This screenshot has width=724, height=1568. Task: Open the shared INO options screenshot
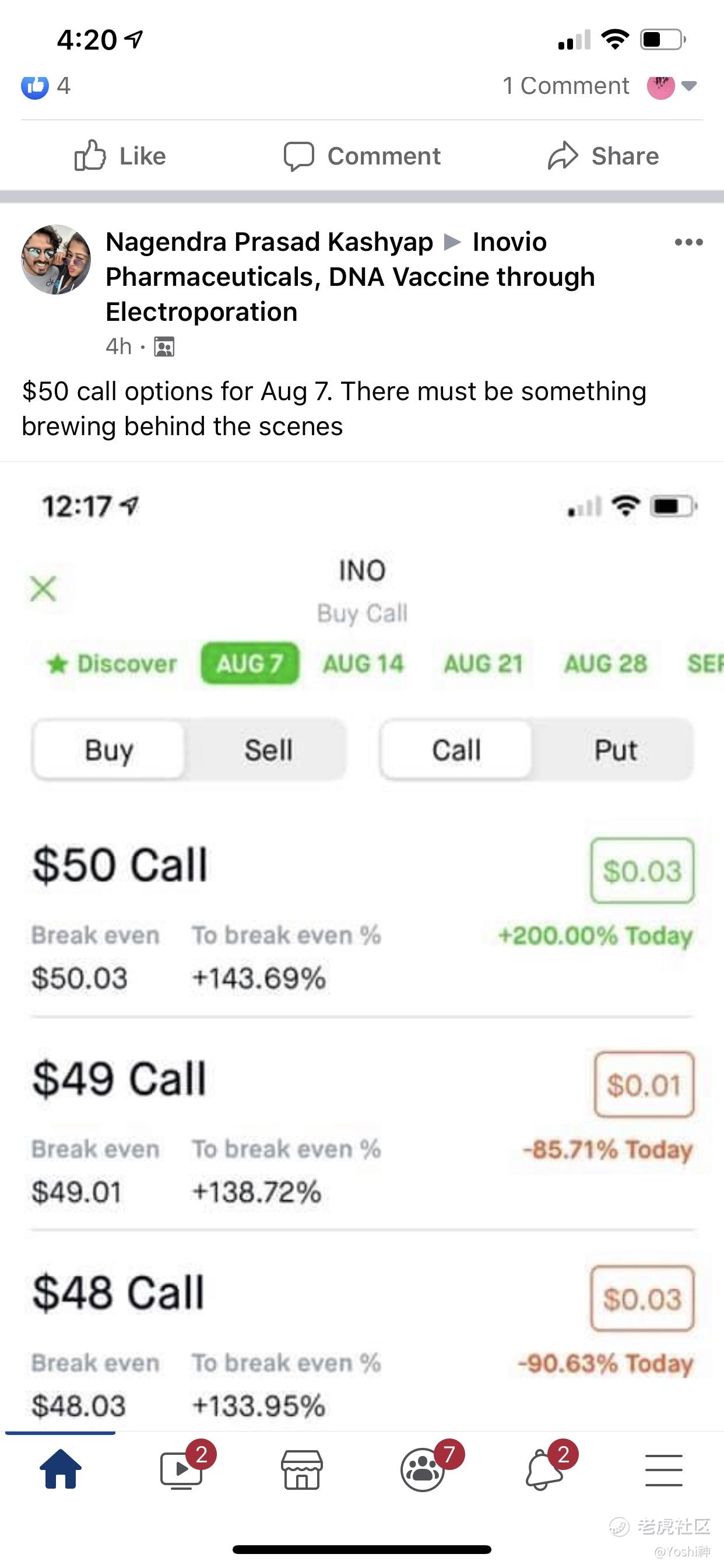click(x=362, y=947)
